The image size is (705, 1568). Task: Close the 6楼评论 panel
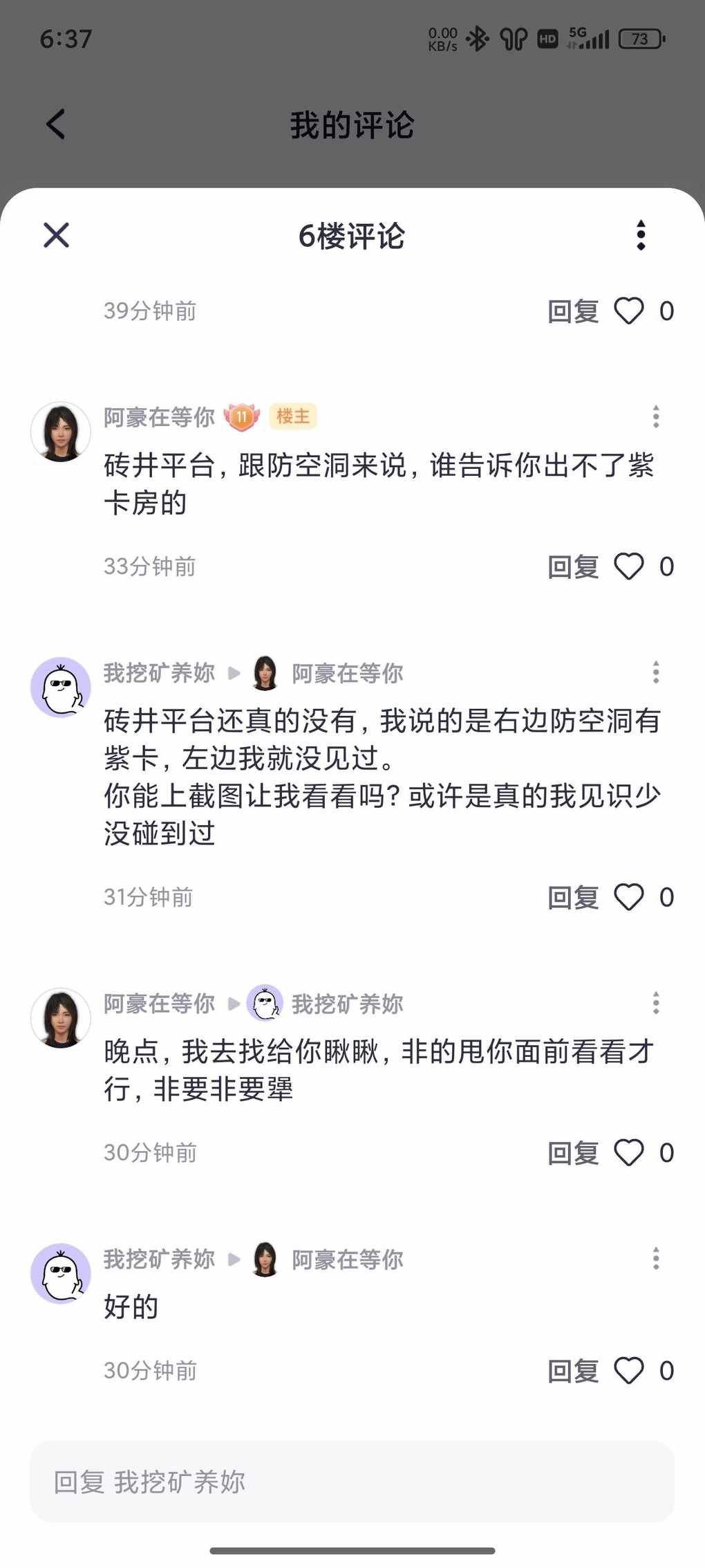(56, 235)
